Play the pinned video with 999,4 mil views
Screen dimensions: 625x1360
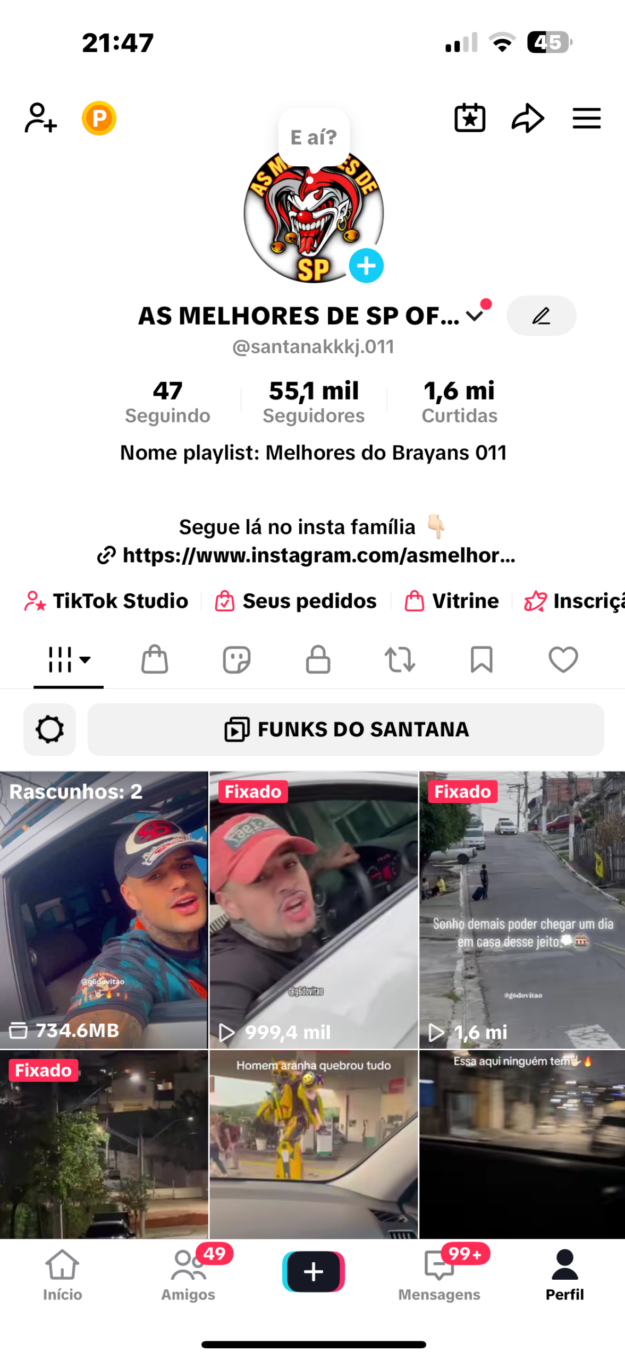313,909
